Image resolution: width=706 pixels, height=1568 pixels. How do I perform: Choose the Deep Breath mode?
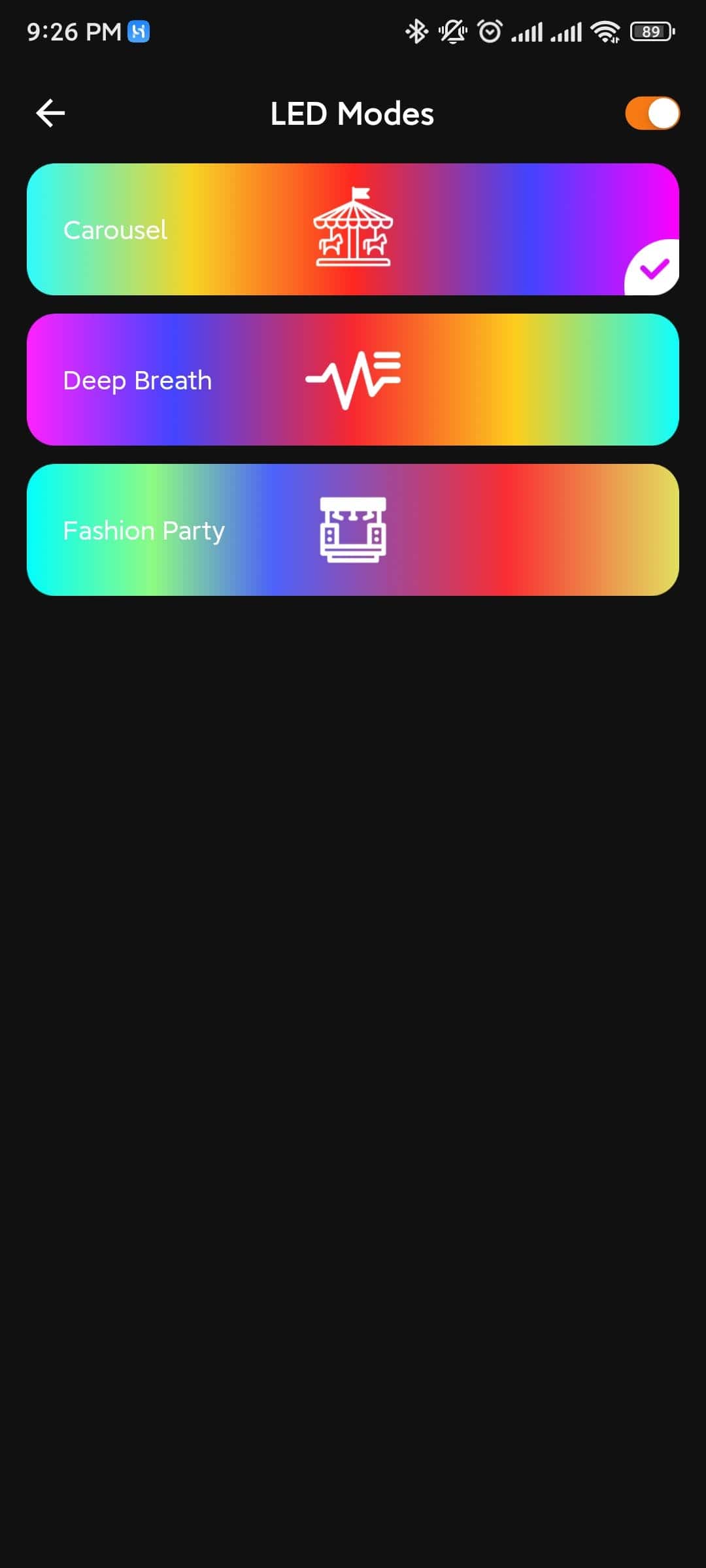point(353,380)
